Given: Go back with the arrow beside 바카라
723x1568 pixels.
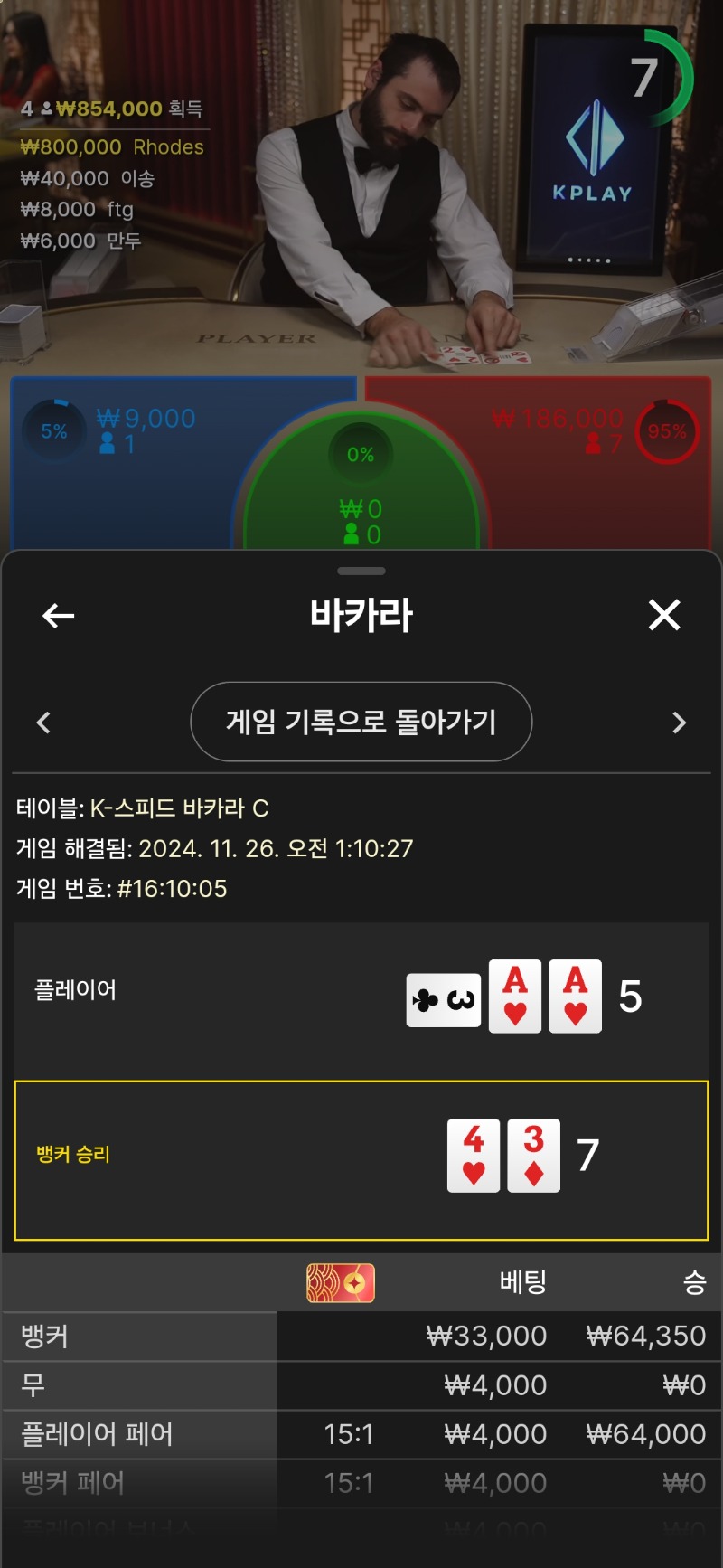Looking at the screenshot, I should point(59,616).
